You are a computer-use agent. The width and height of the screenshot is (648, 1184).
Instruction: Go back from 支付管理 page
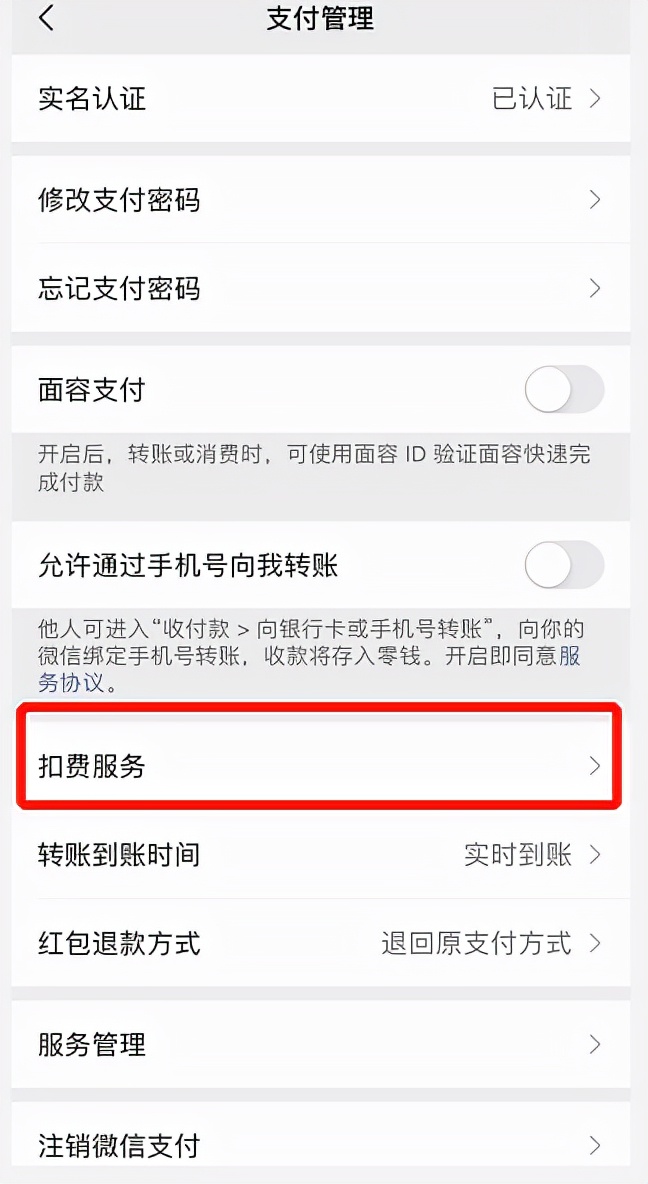click(46, 18)
